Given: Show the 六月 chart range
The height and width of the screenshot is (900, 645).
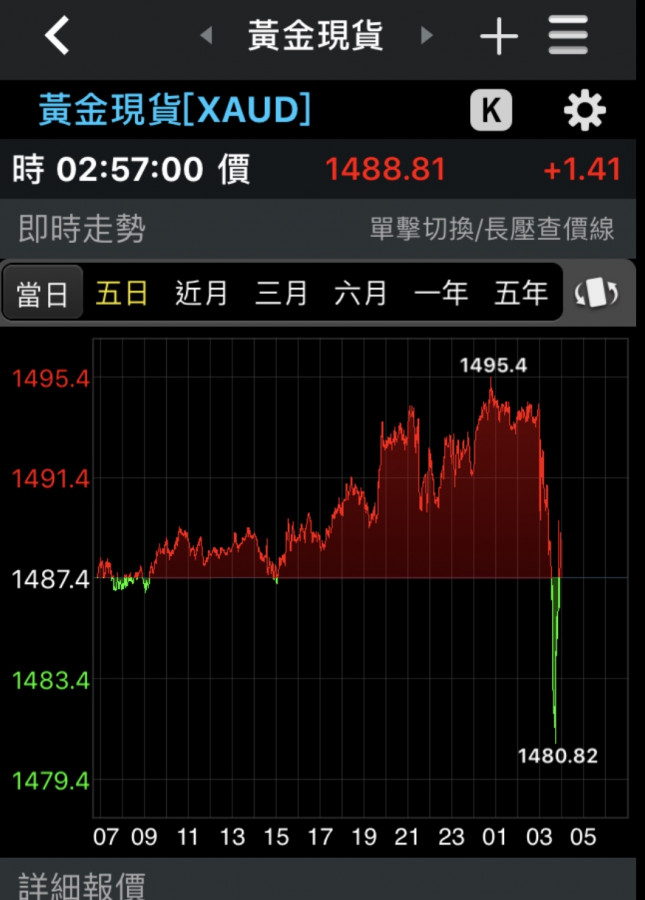Looking at the screenshot, I should click(361, 293).
